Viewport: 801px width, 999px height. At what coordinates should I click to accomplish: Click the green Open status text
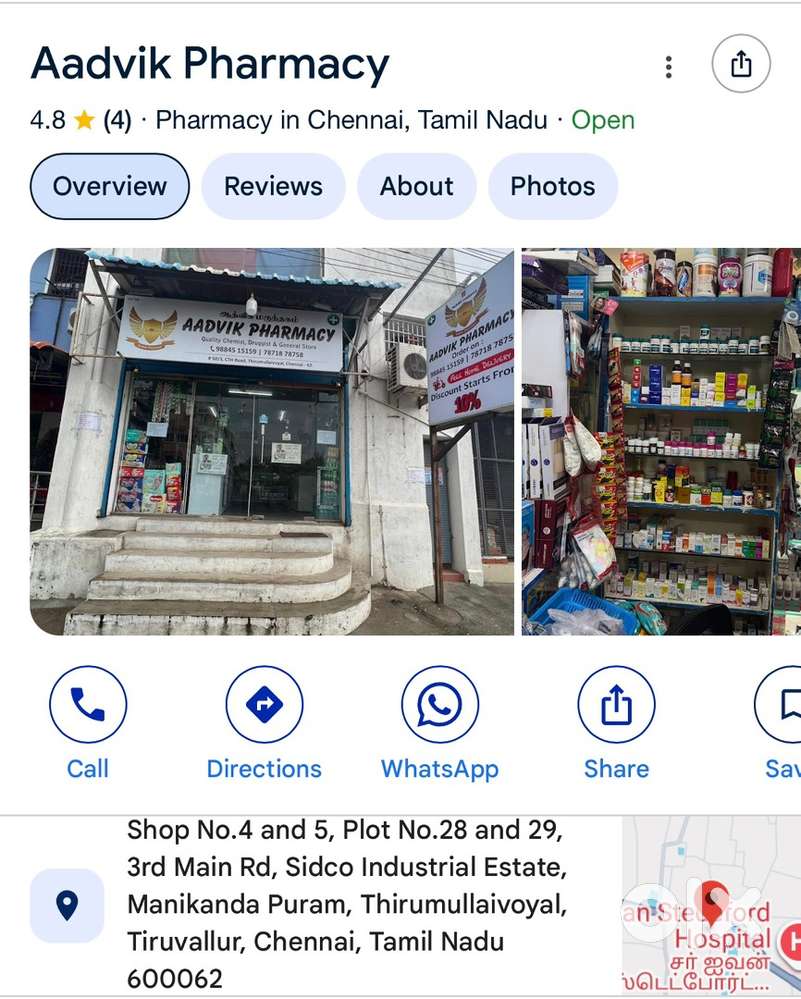[603, 120]
